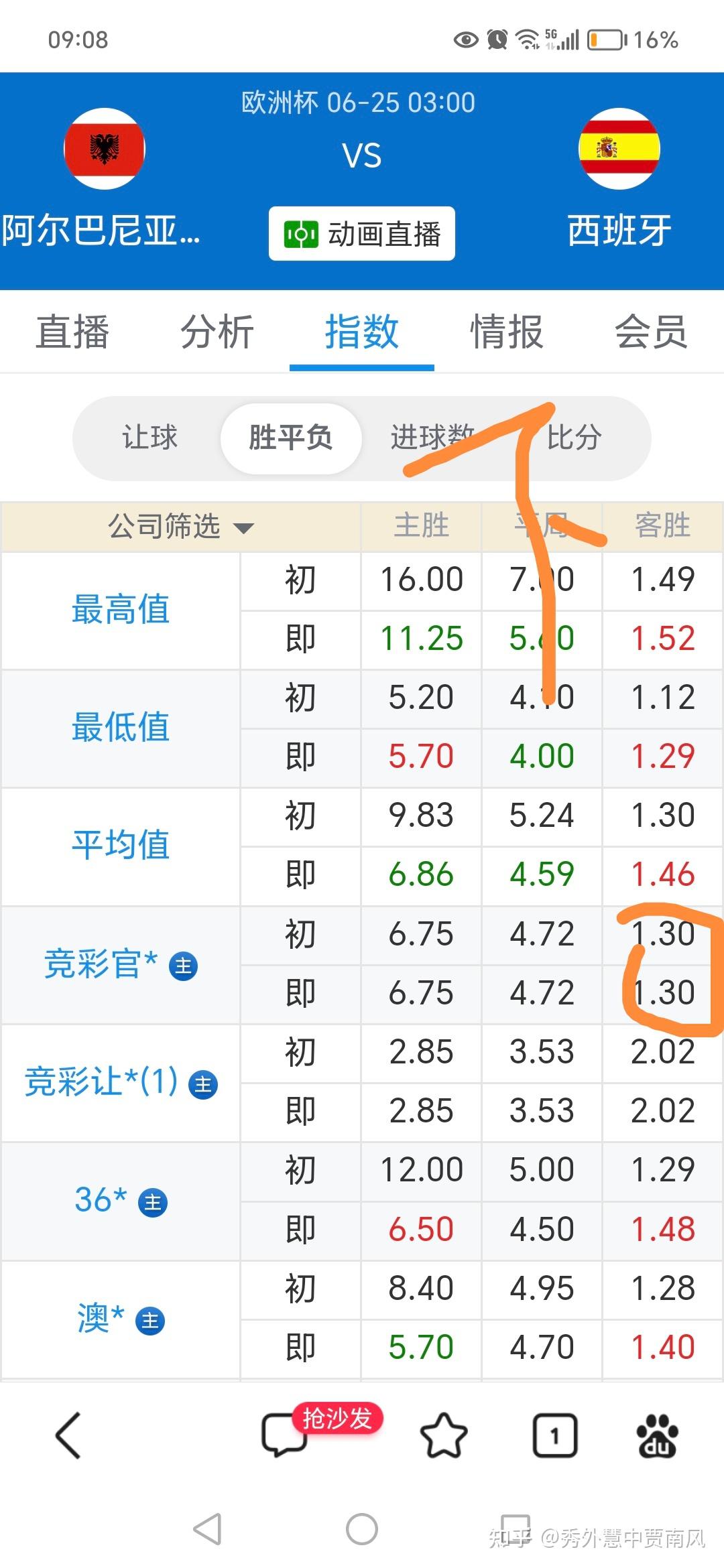
Task: Expand the 公司筛选 company filter dropdown
Action: [x=181, y=527]
